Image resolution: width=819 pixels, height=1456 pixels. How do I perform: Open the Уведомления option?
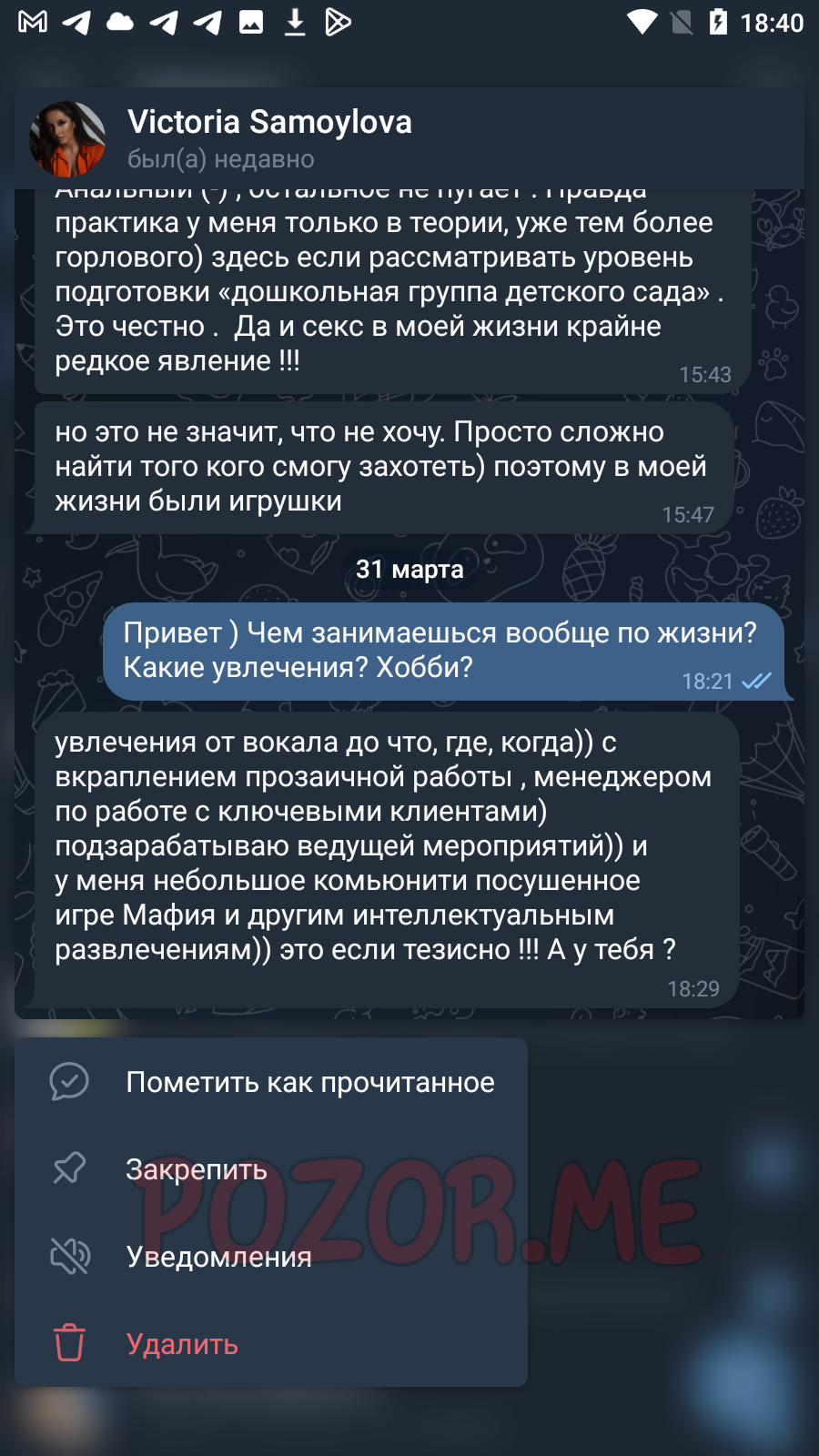click(271, 1257)
